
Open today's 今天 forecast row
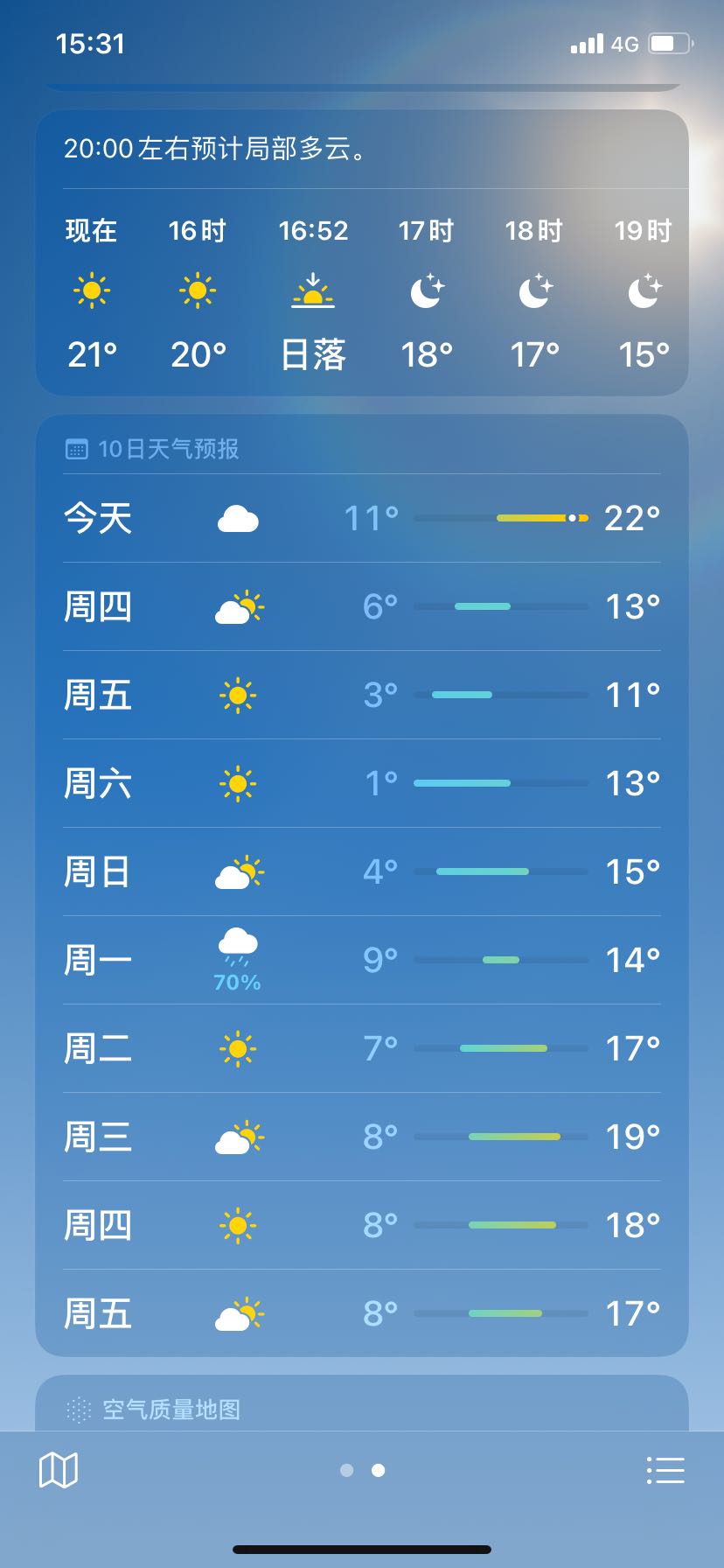click(362, 518)
